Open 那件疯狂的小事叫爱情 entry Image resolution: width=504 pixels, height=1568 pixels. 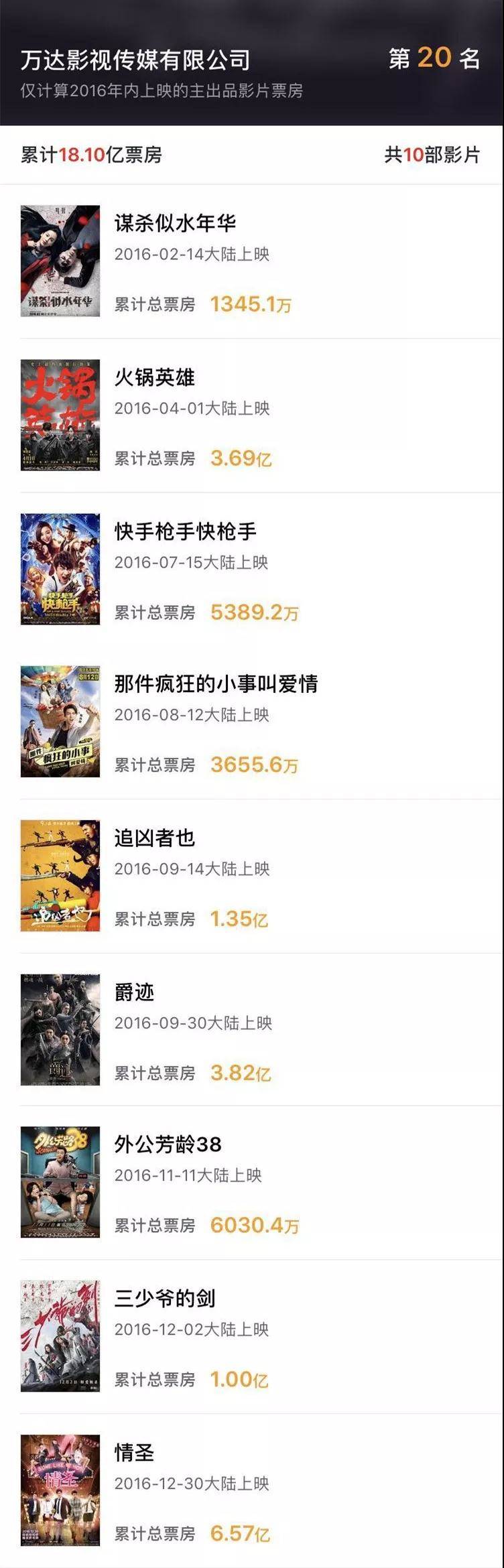pos(215,684)
